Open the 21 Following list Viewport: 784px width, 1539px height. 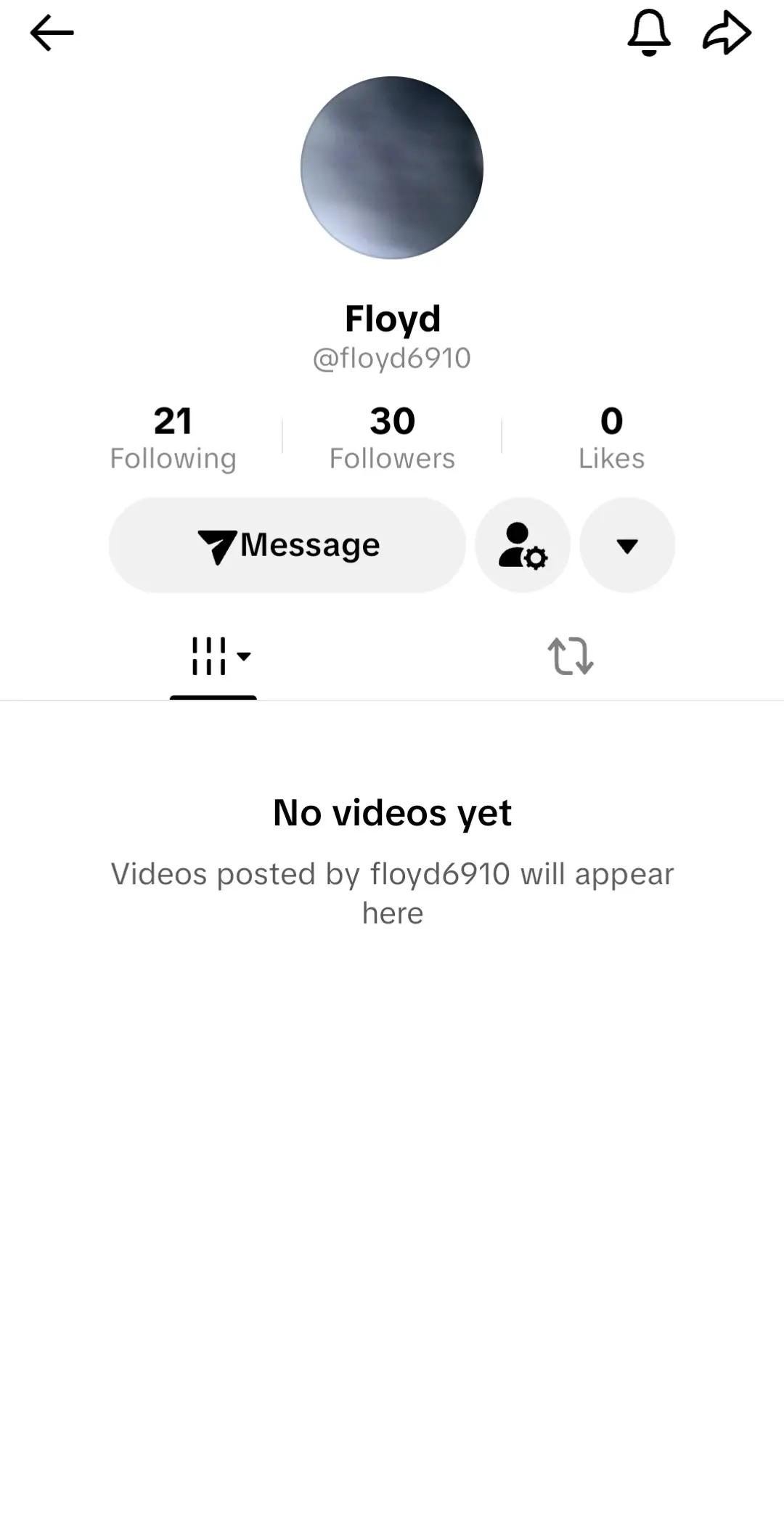[173, 438]
